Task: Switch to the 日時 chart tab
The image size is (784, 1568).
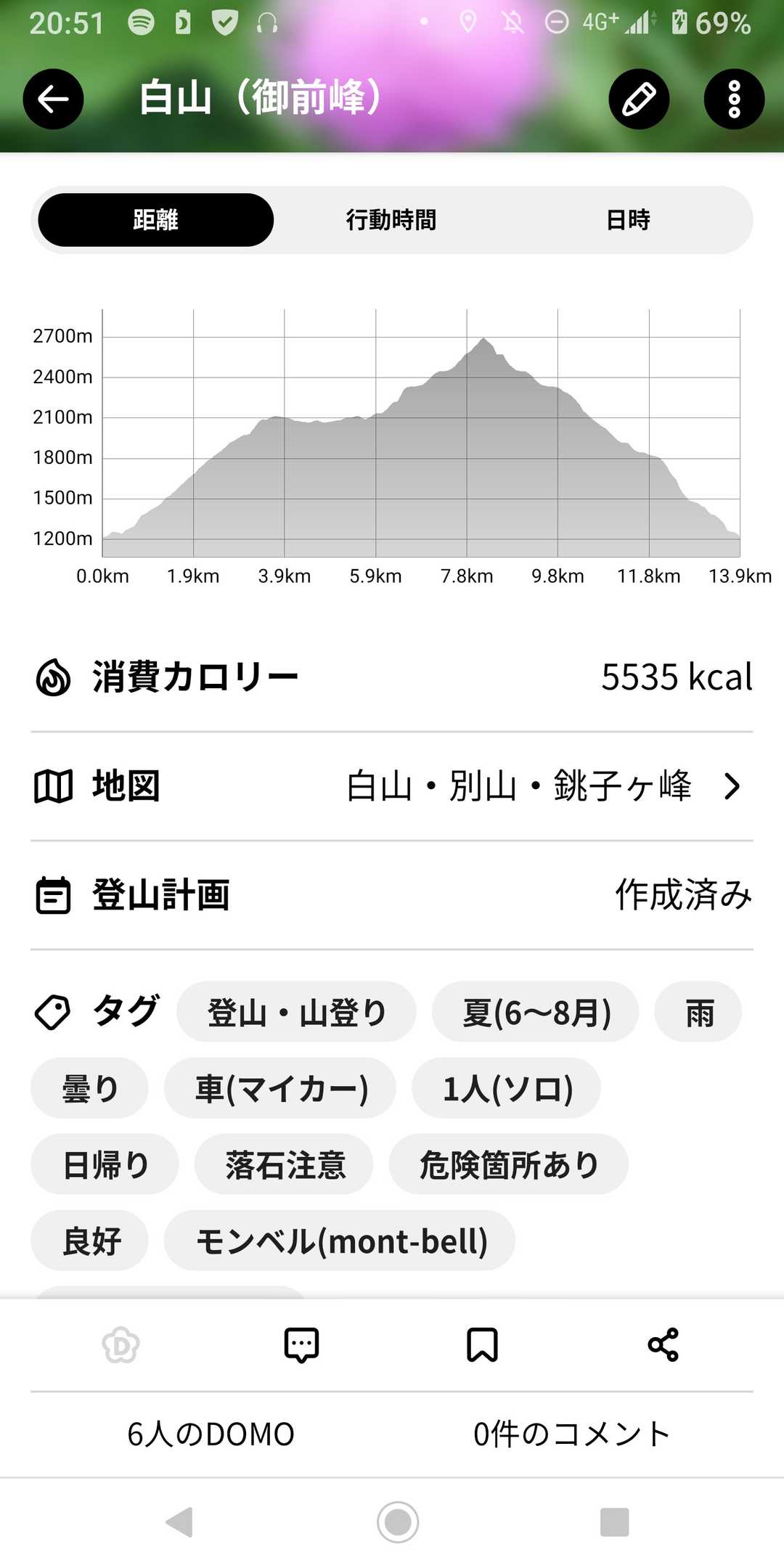Action: coord(628,220)
